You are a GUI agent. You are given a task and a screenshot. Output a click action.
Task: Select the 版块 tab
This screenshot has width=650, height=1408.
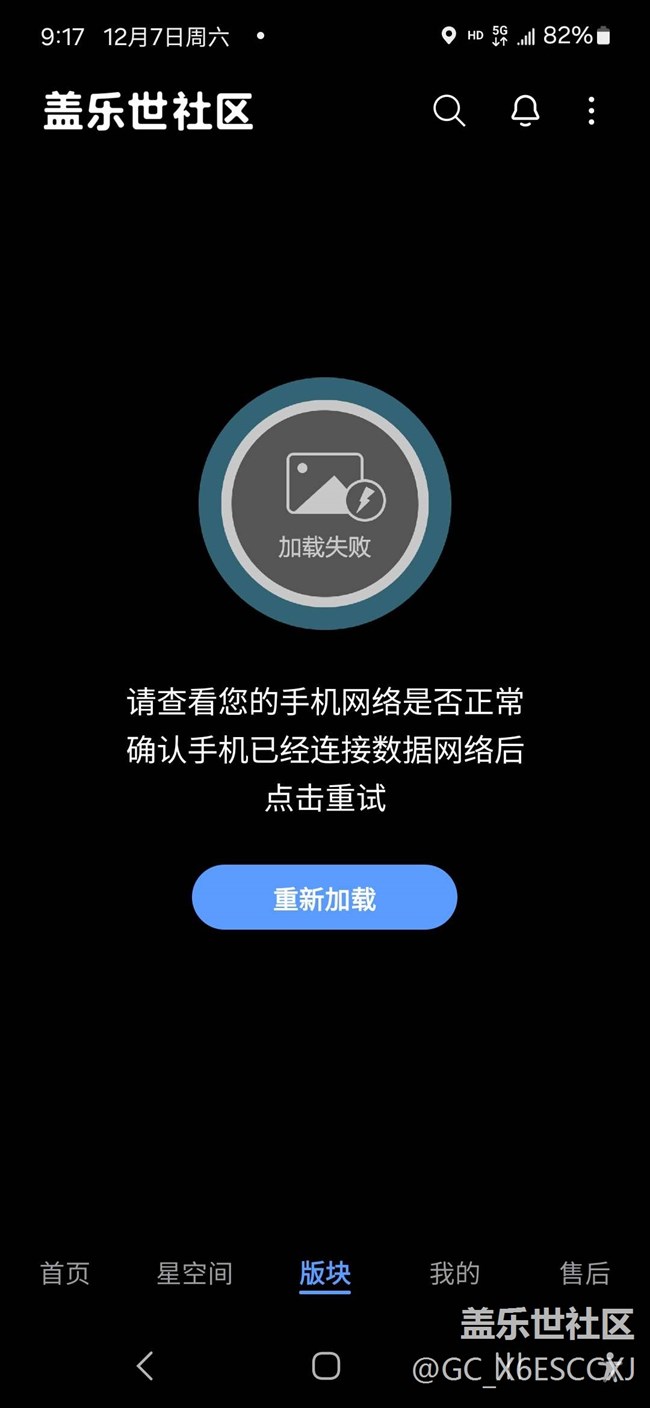coord(325,1273)
